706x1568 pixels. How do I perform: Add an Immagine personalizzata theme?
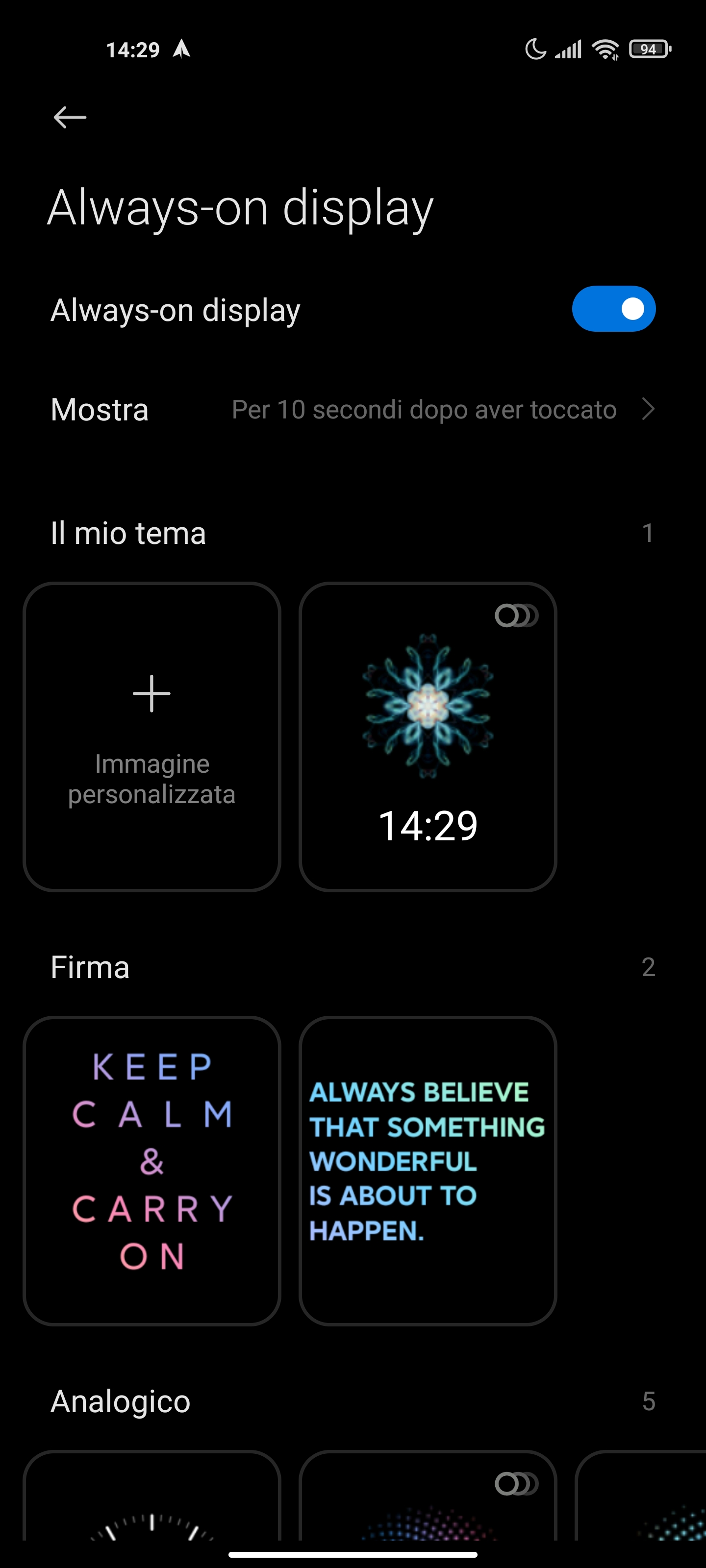coord(151,736)
